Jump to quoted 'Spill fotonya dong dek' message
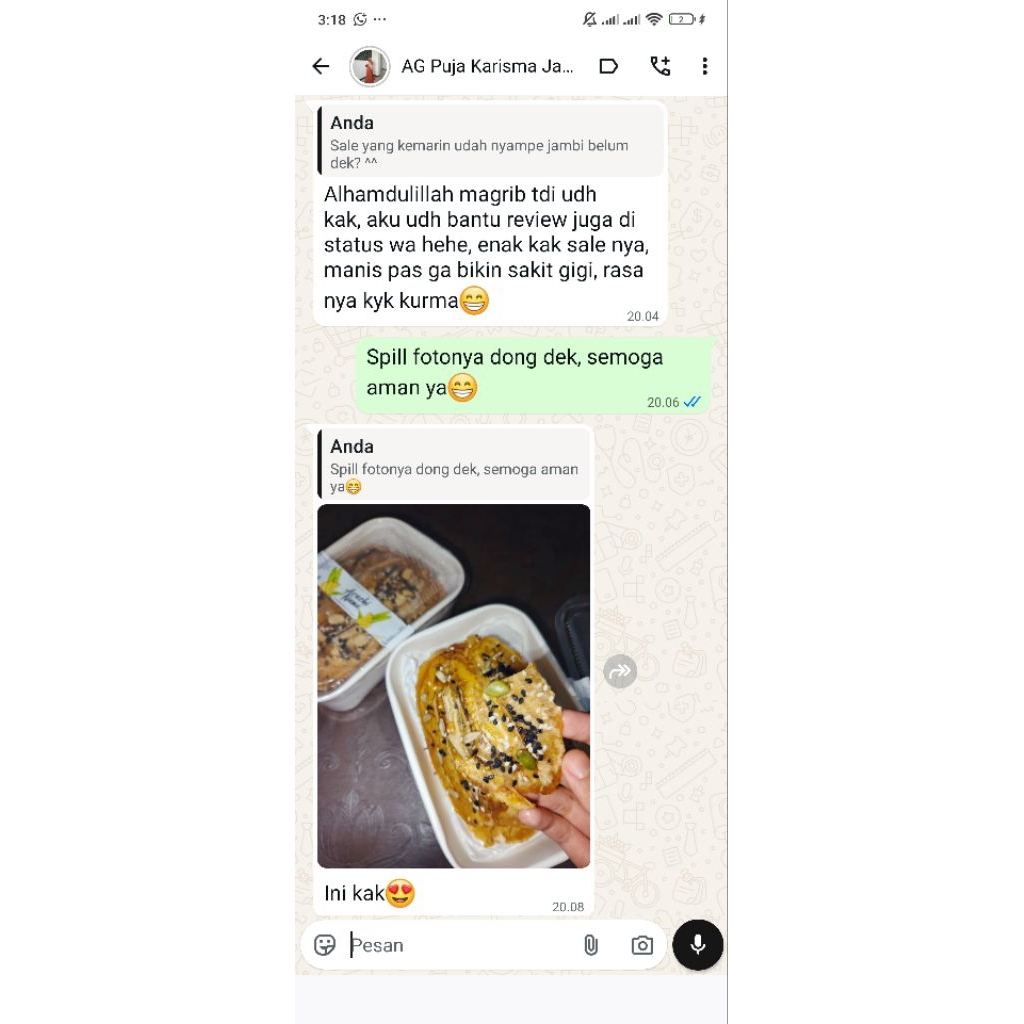Viewport: 1024px width, 1024px height. 455,465
